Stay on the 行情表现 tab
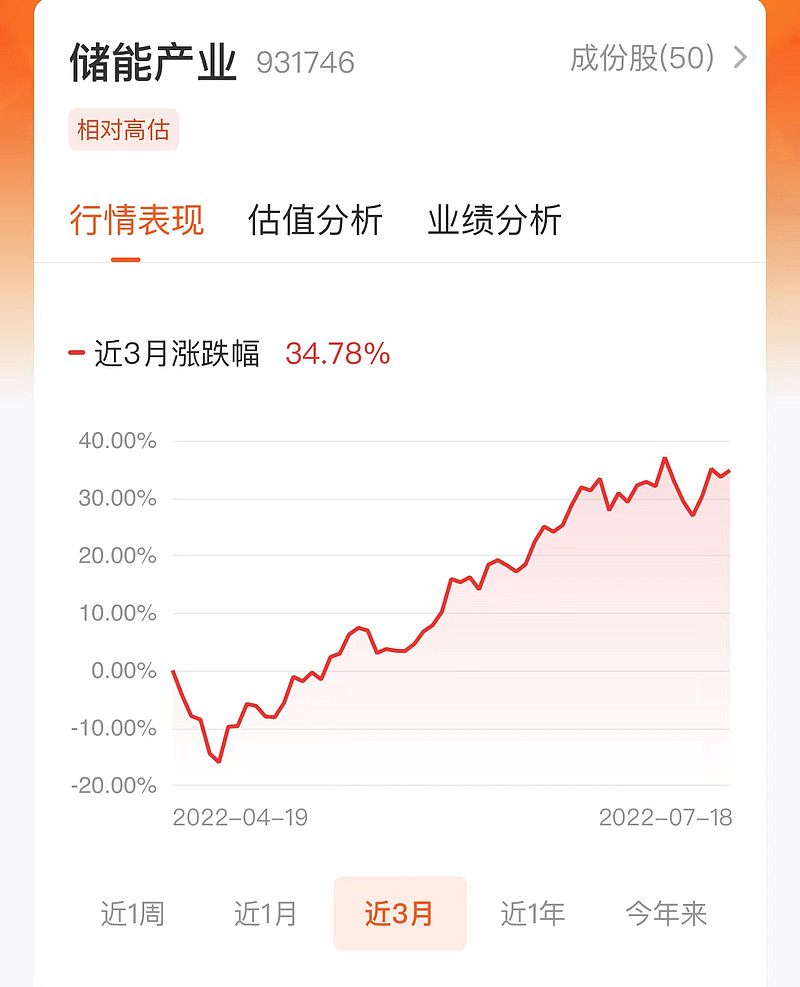This screenshot has height=987, width=800. [140, 222]
